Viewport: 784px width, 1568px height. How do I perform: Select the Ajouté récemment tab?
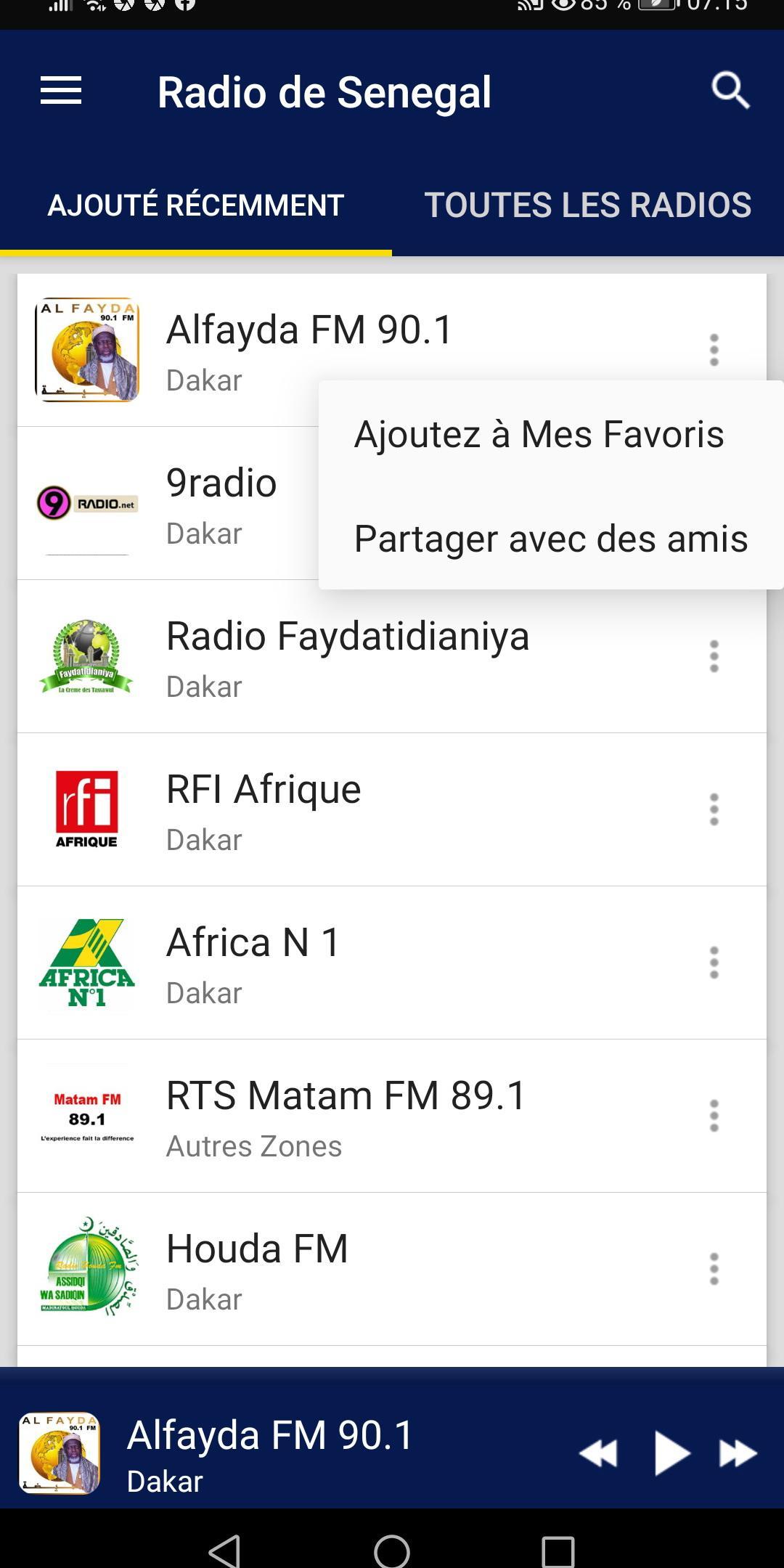click(x=196, y=205)
